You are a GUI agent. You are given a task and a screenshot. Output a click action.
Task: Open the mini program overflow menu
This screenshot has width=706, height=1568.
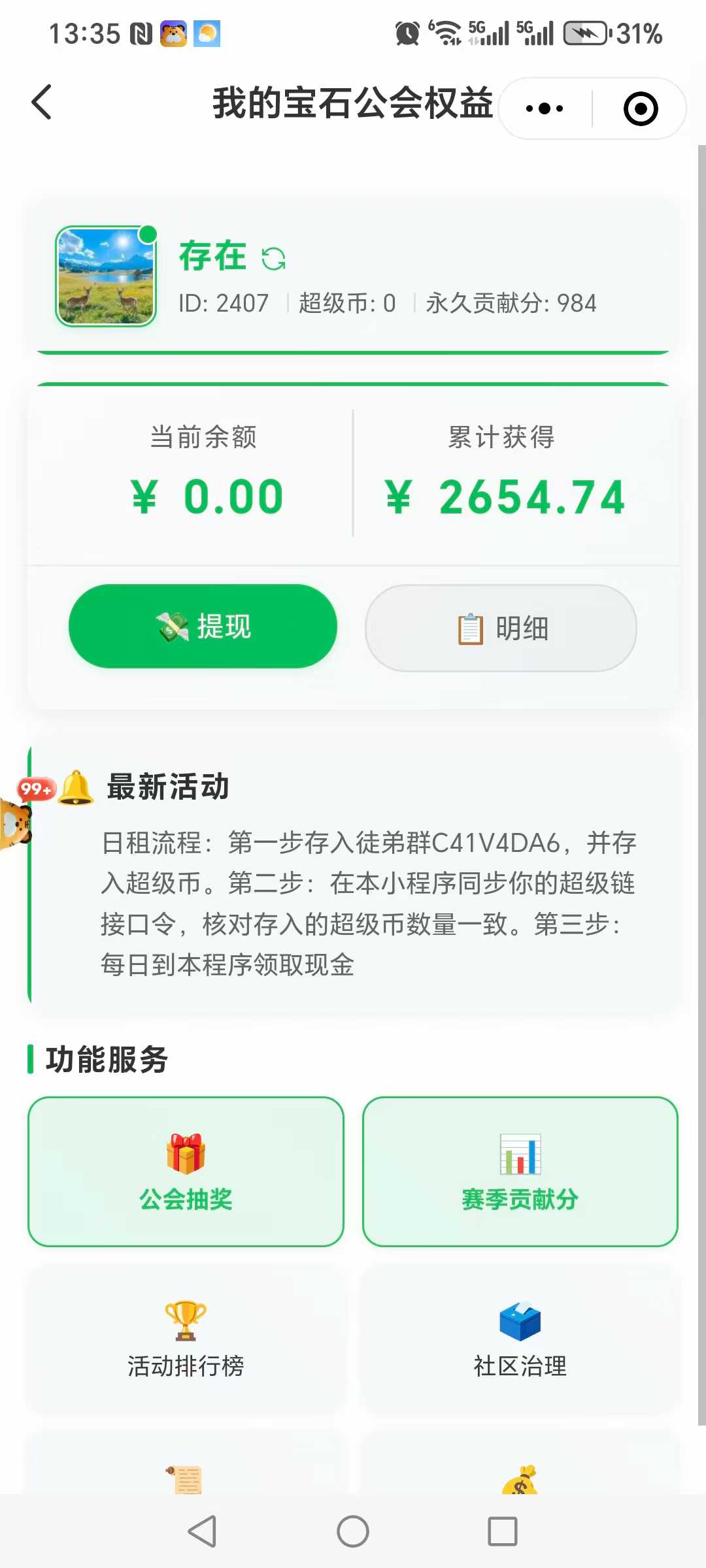click(545, 108)
